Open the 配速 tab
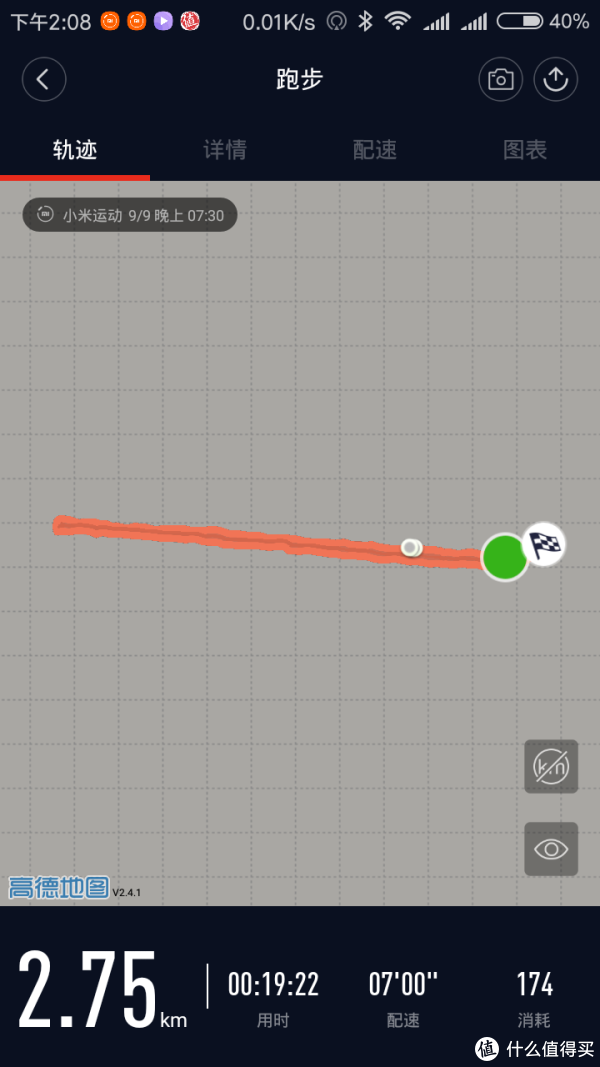600x1067 pixels. click(x=375, y=150)
